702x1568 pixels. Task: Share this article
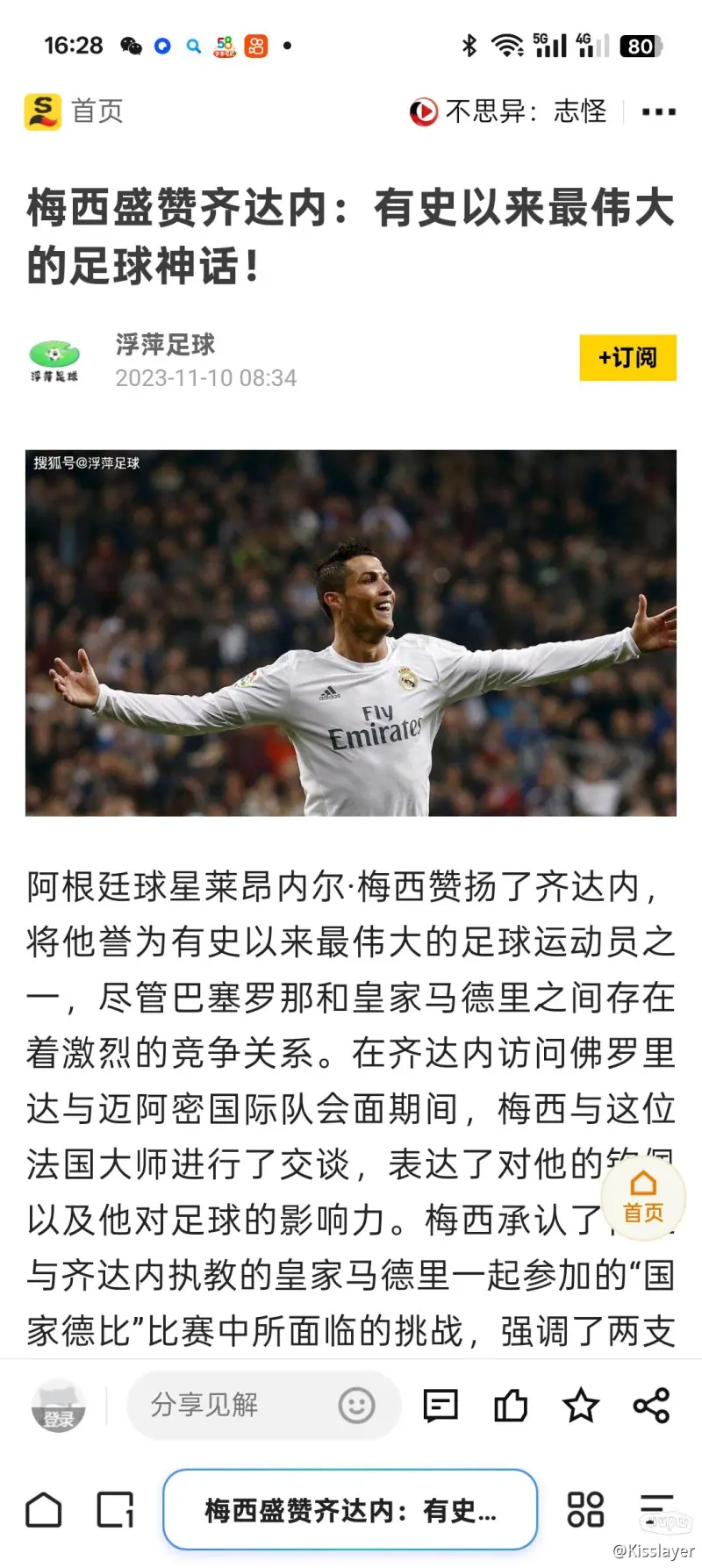click(x=651, y=1406)
